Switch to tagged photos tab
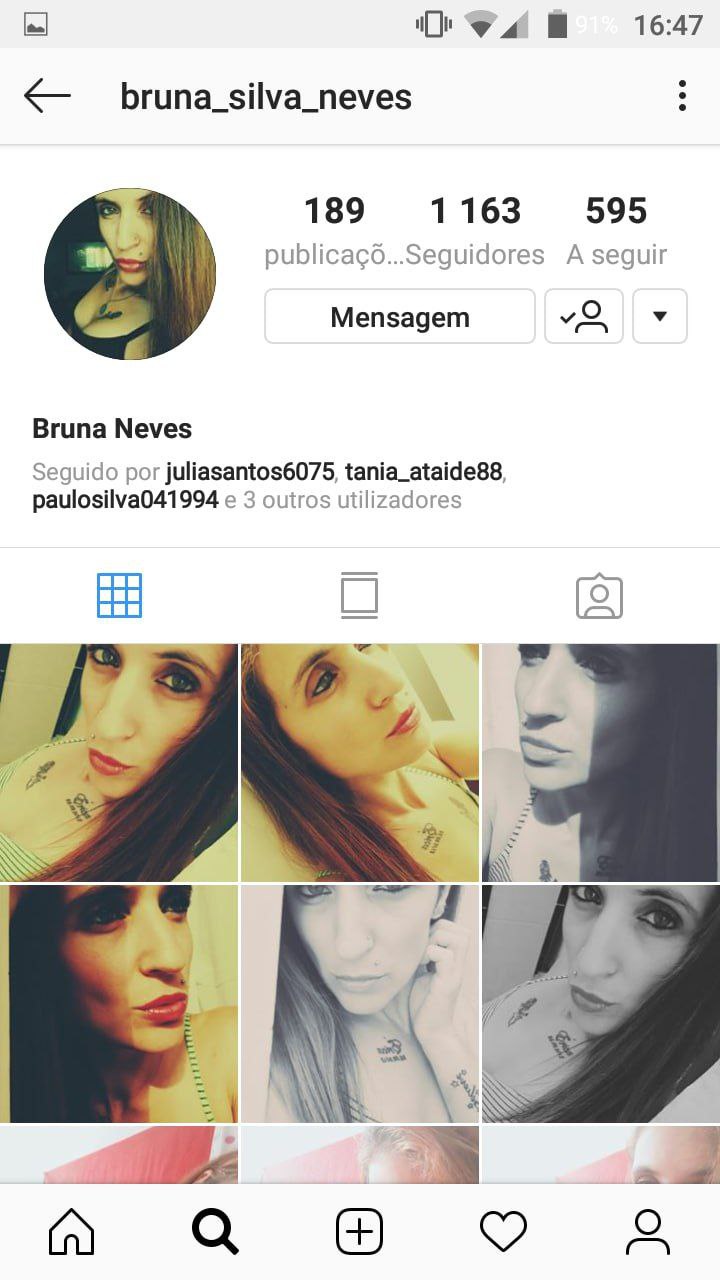 [x=600, y=596]
